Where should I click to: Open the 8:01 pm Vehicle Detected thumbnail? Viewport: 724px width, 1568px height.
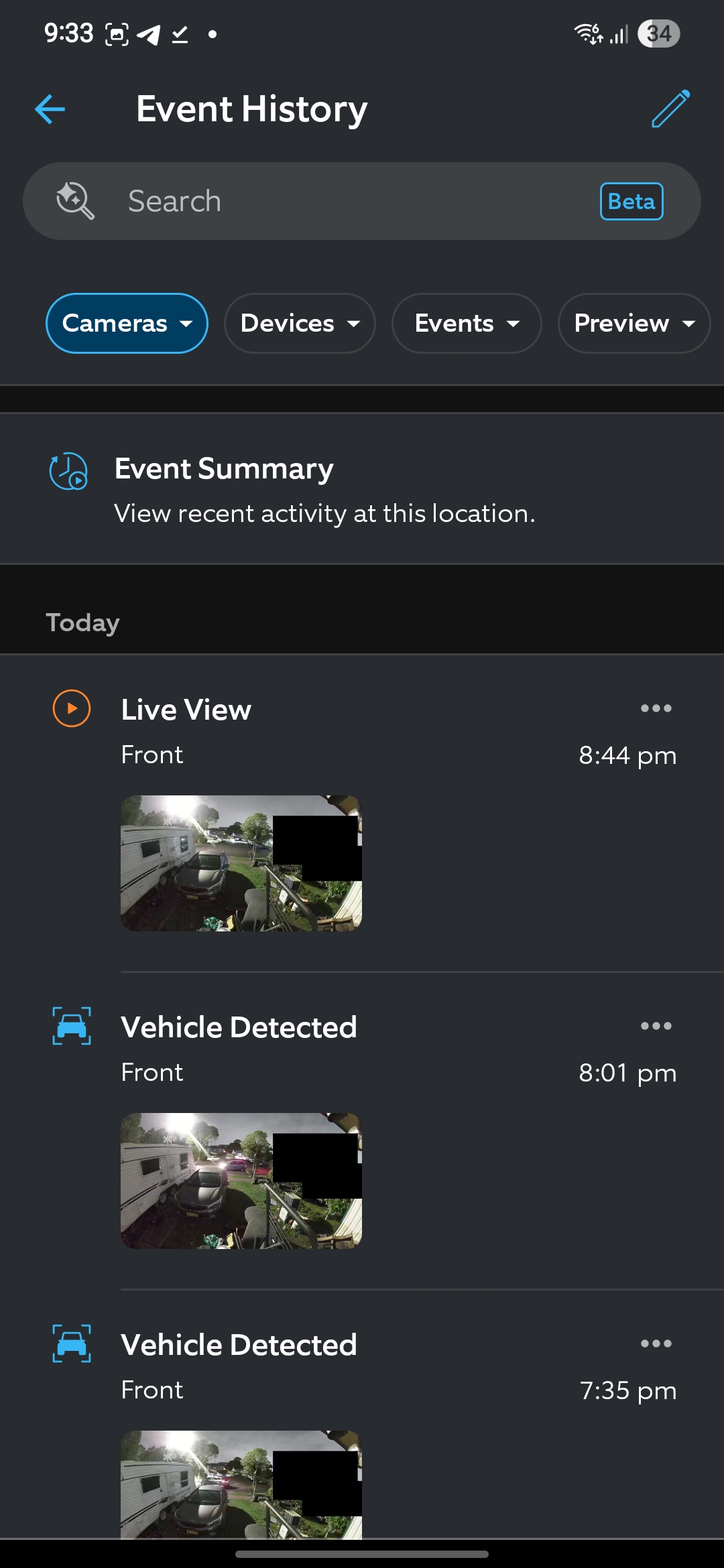tap(241, 1181)
